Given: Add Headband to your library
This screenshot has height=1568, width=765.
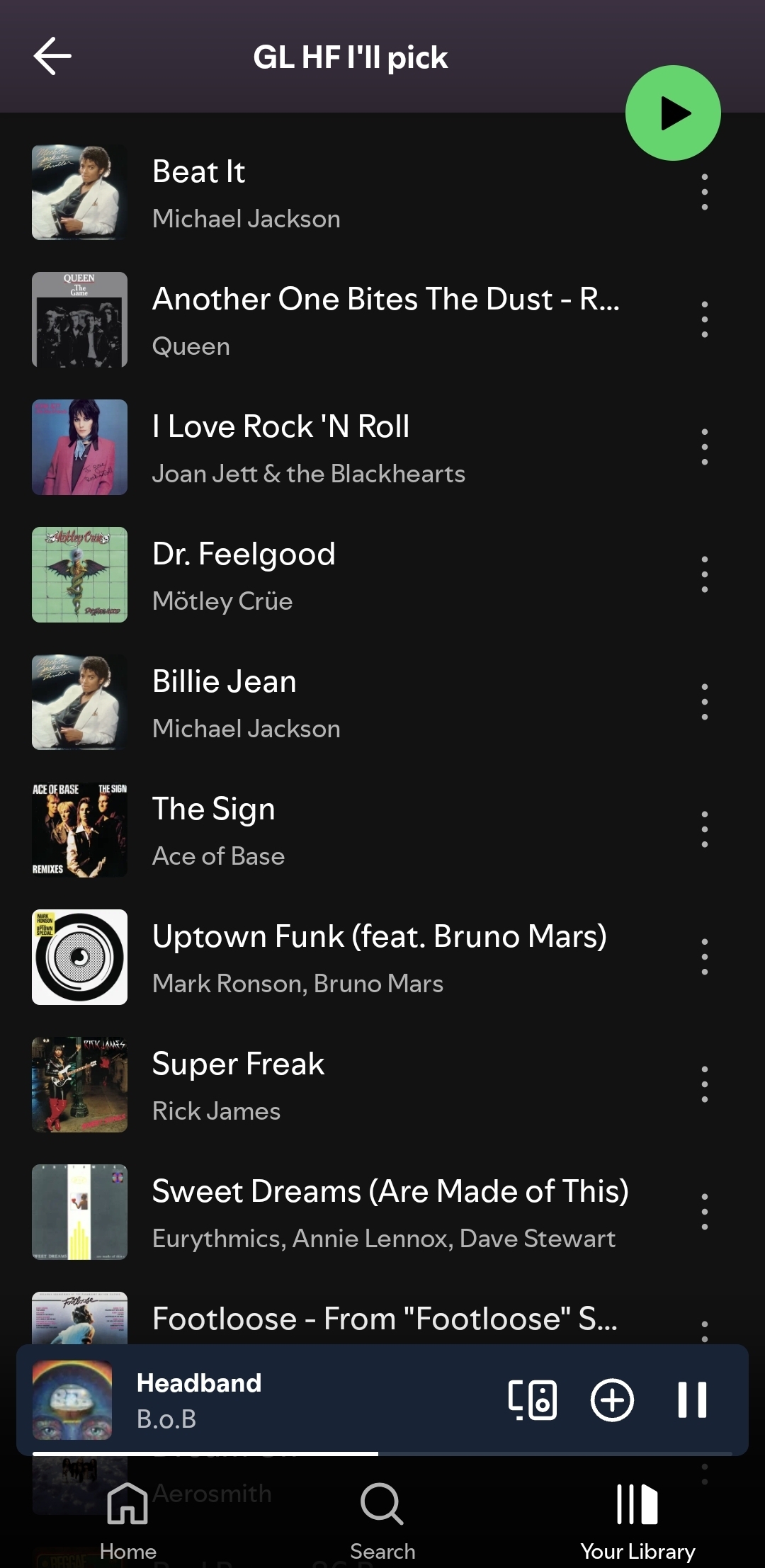Looking at the screenshot, I should (x=612, y=1400).
